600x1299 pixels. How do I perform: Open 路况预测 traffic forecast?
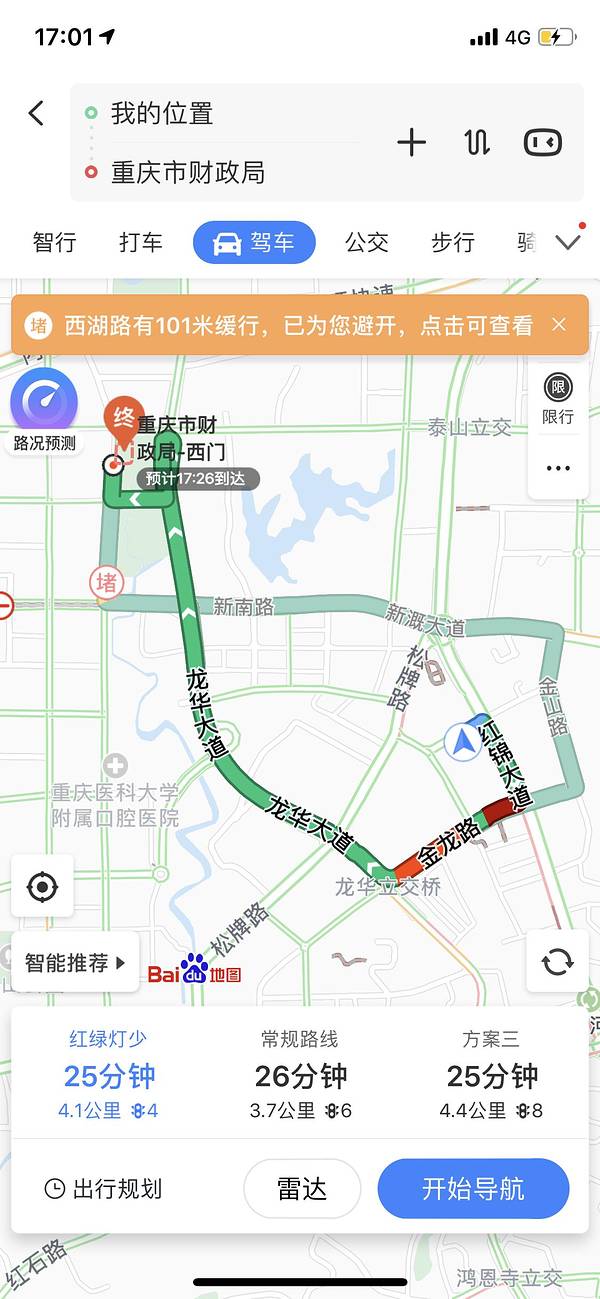coord(44,410)
